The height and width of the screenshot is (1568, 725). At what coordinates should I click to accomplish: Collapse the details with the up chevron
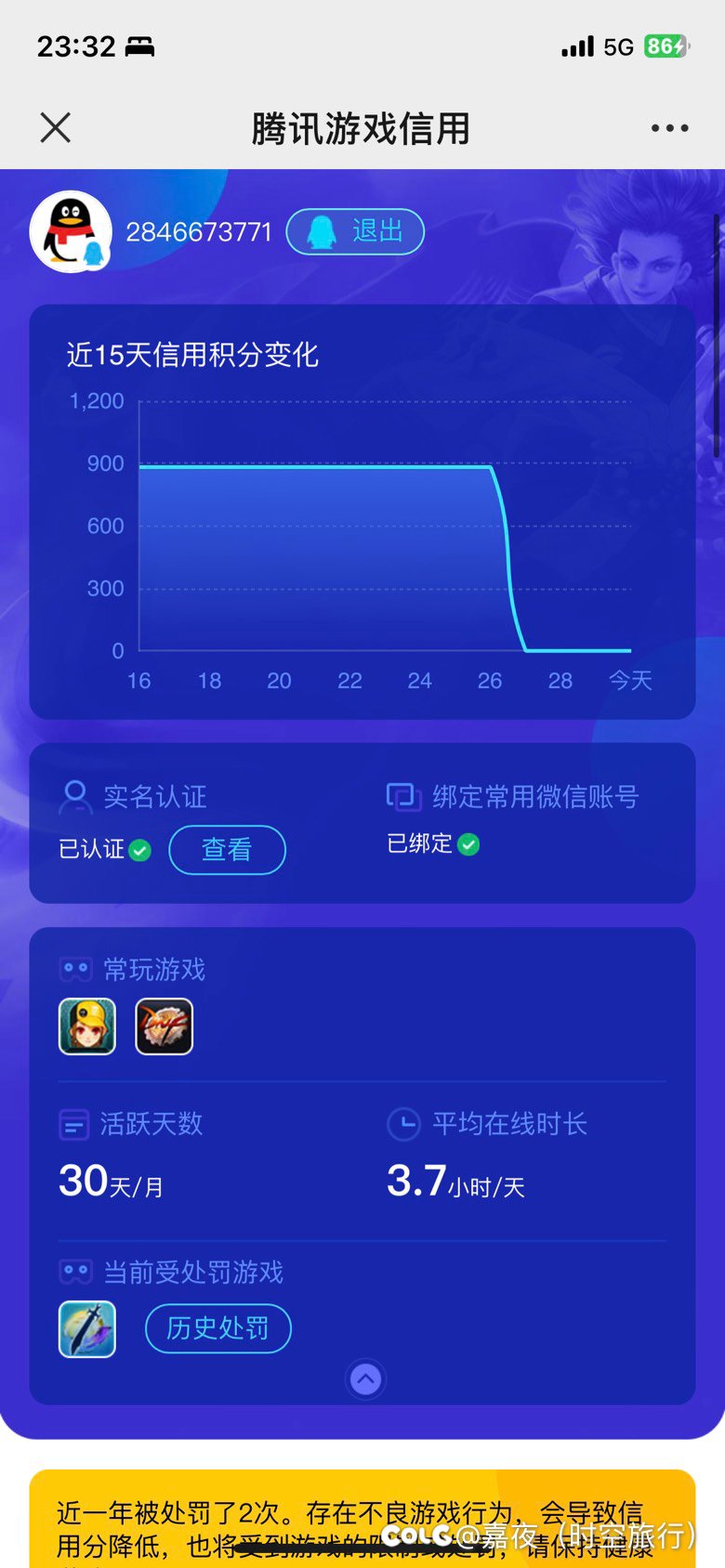pos(365,1379)
